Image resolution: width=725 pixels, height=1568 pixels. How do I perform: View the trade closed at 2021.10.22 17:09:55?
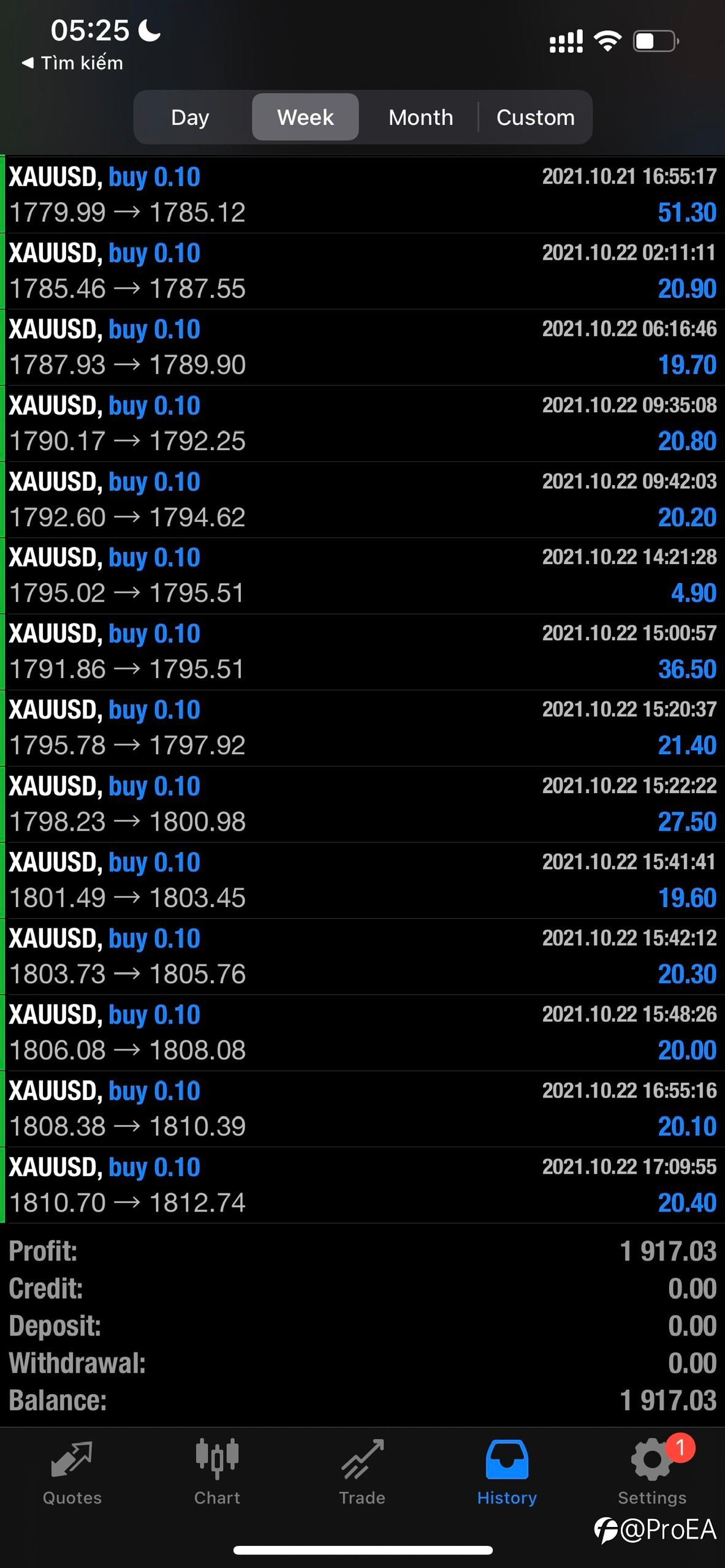pyautogui.click(x=362, y=1185)
